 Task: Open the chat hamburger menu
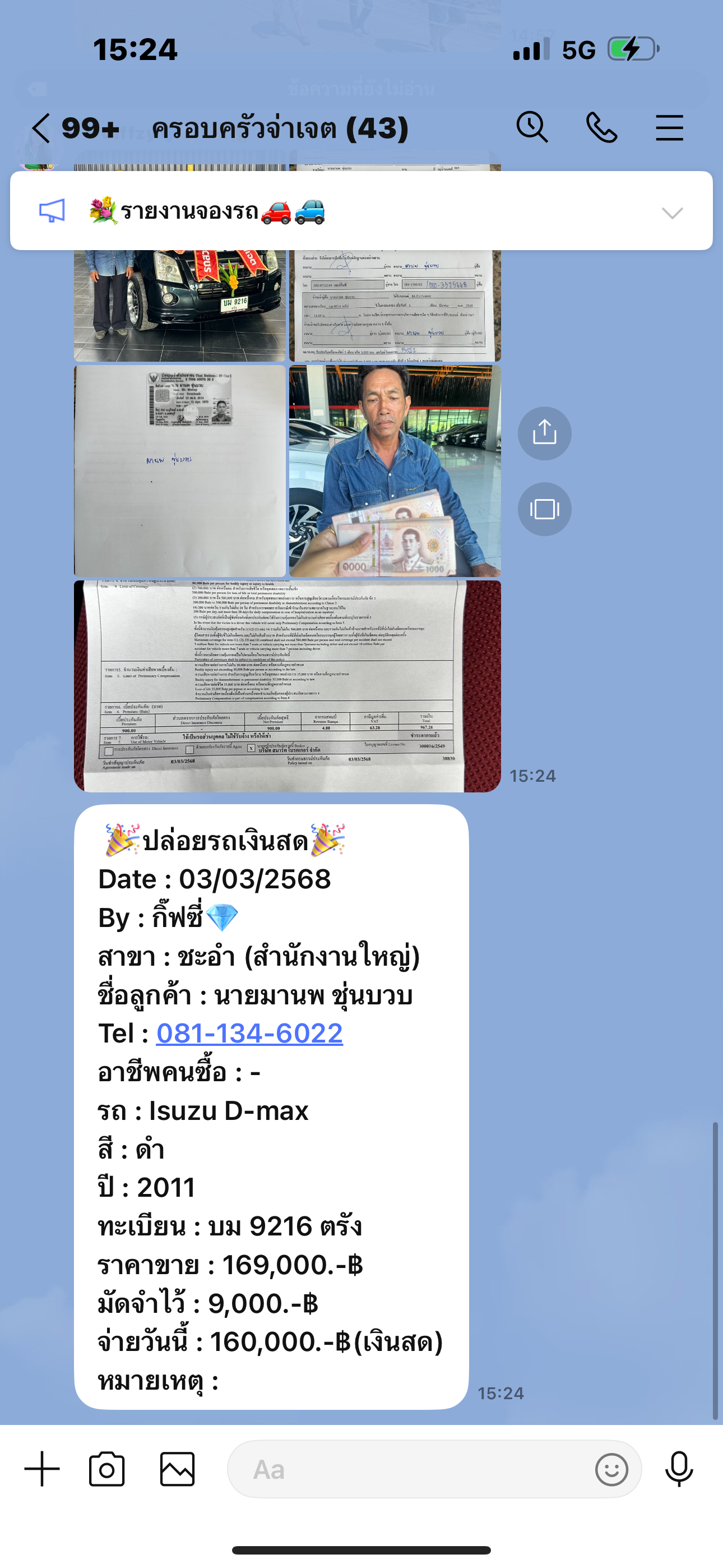click(x=669, y=128)
